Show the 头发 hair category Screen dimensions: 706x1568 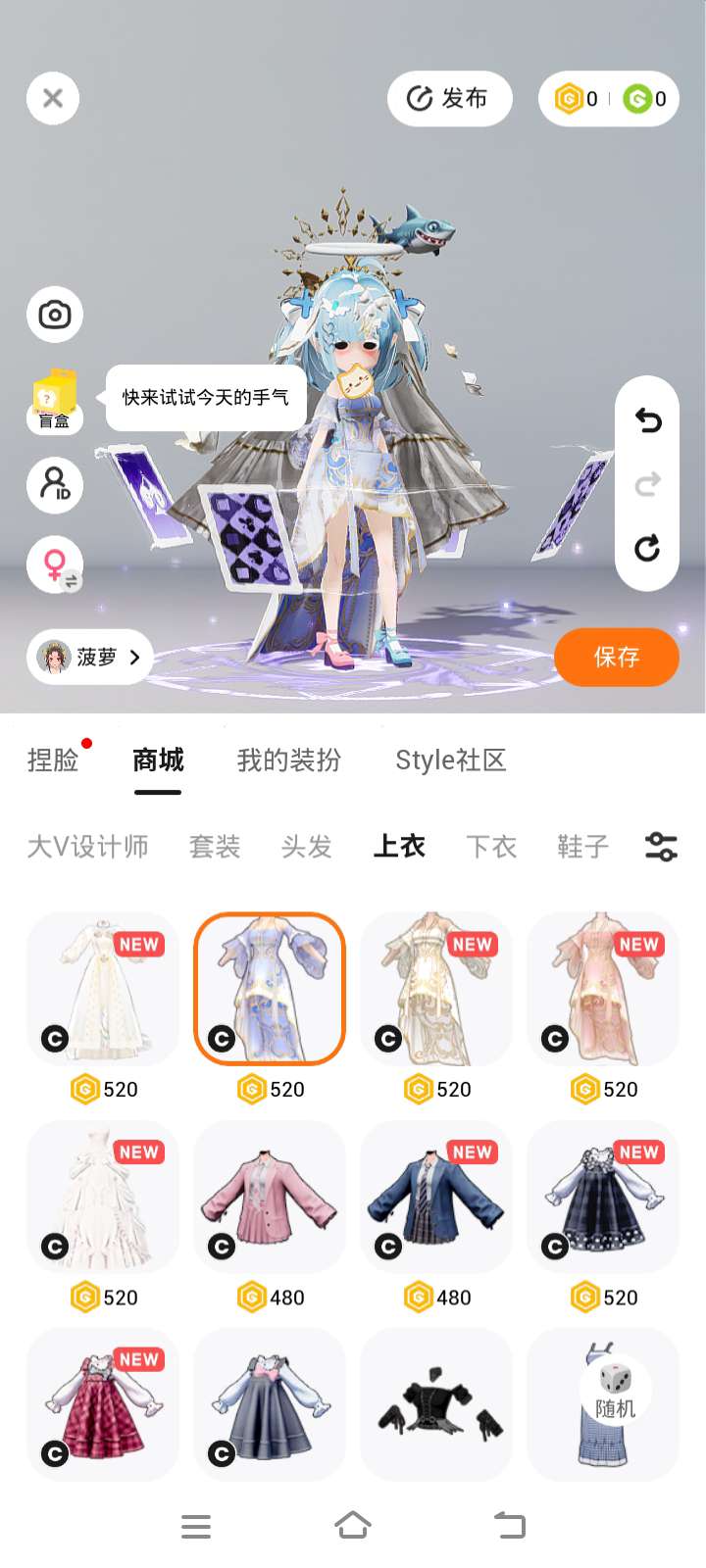pos(307,847)
